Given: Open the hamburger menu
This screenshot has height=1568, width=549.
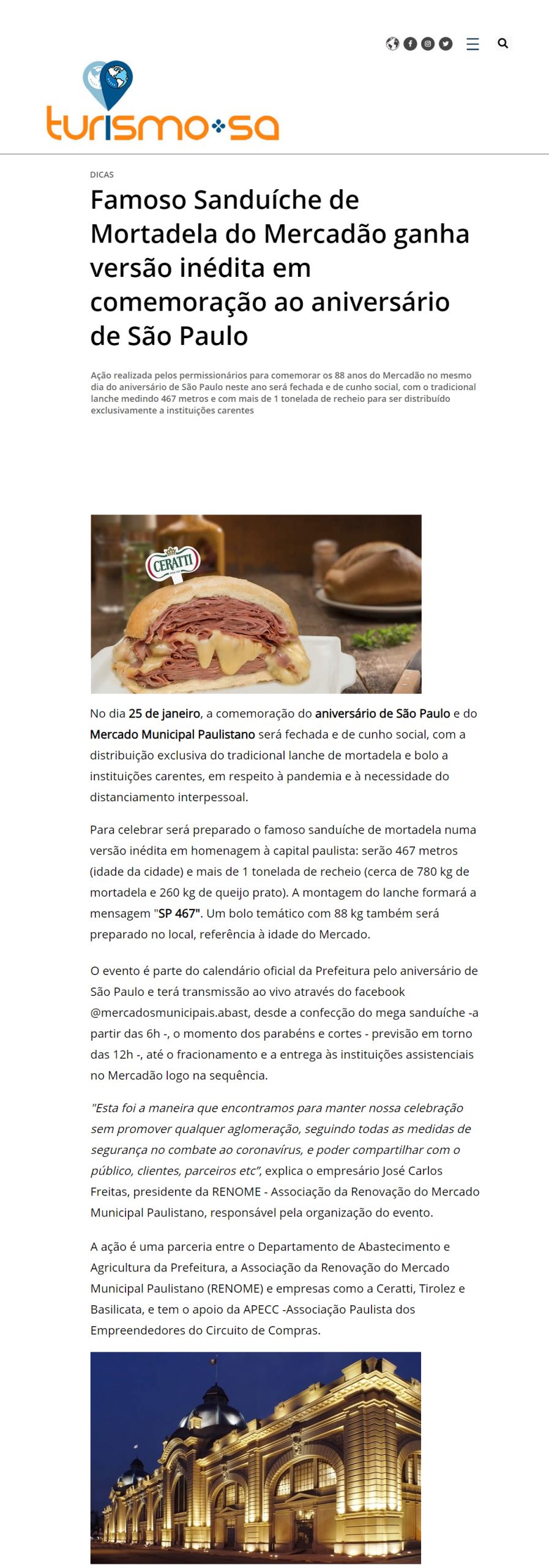Looking at the screenshot, I should 472,44.
